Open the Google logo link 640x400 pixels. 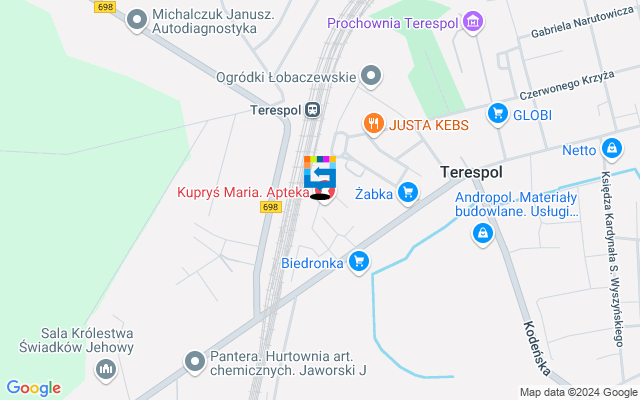(33, 388)
